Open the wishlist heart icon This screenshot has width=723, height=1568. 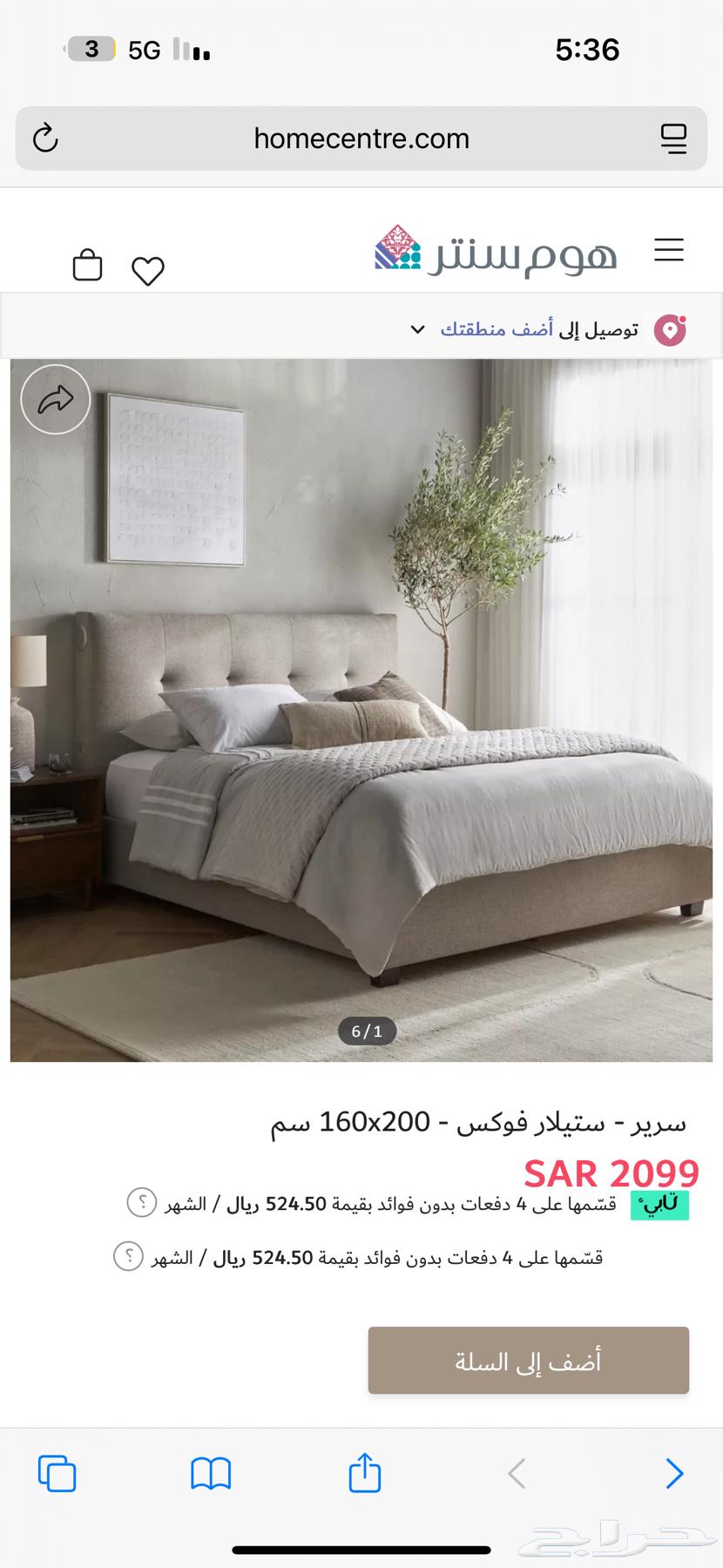coord(148,269)
